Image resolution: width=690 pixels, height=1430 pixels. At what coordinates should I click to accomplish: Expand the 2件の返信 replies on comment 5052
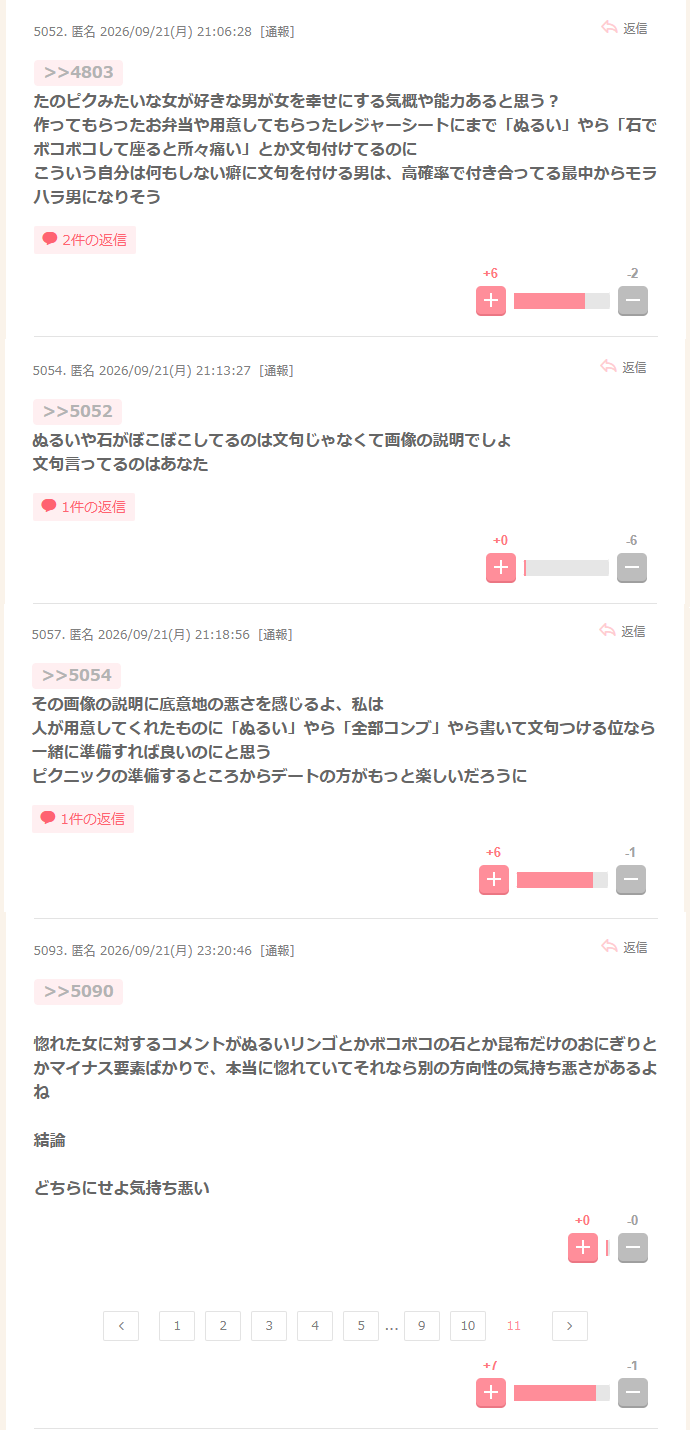(84, 240)
